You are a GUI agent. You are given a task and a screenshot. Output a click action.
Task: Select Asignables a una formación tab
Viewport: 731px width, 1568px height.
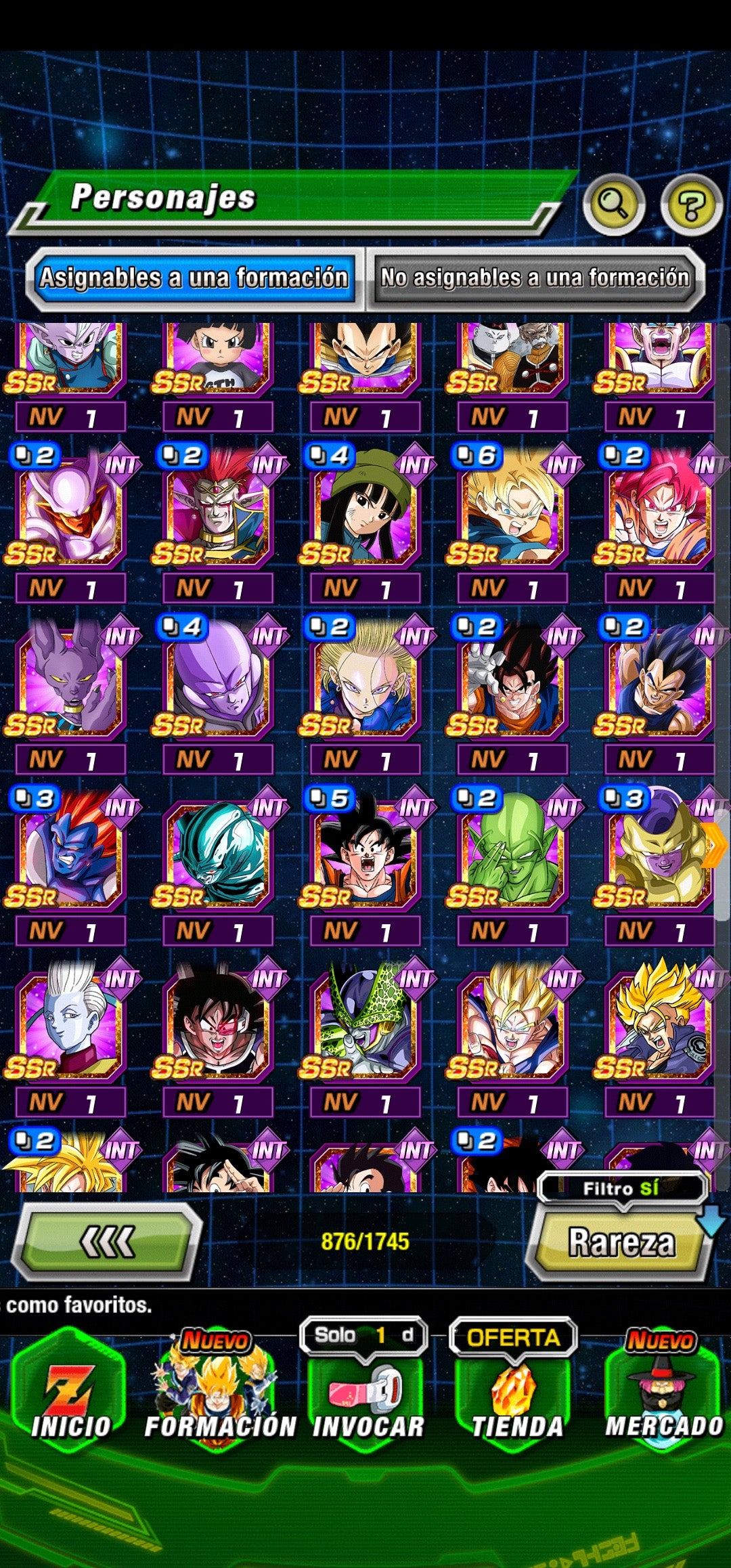(x=194, y=278)
